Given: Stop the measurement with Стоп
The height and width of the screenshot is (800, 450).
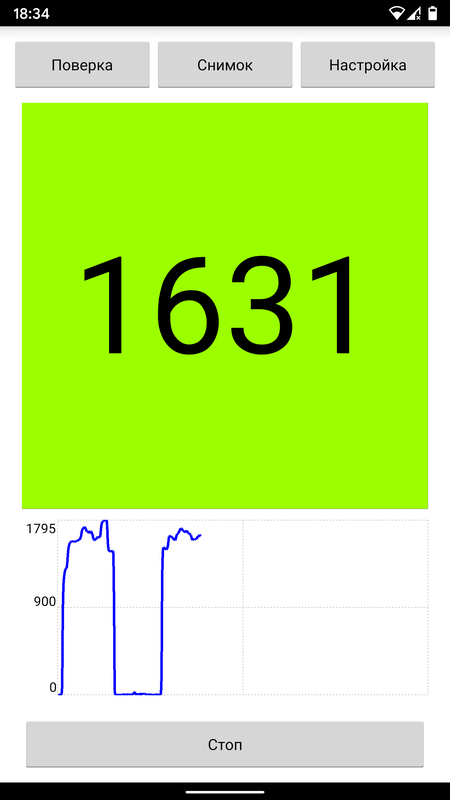Looking at the screenshot, I should pos(225,744).
